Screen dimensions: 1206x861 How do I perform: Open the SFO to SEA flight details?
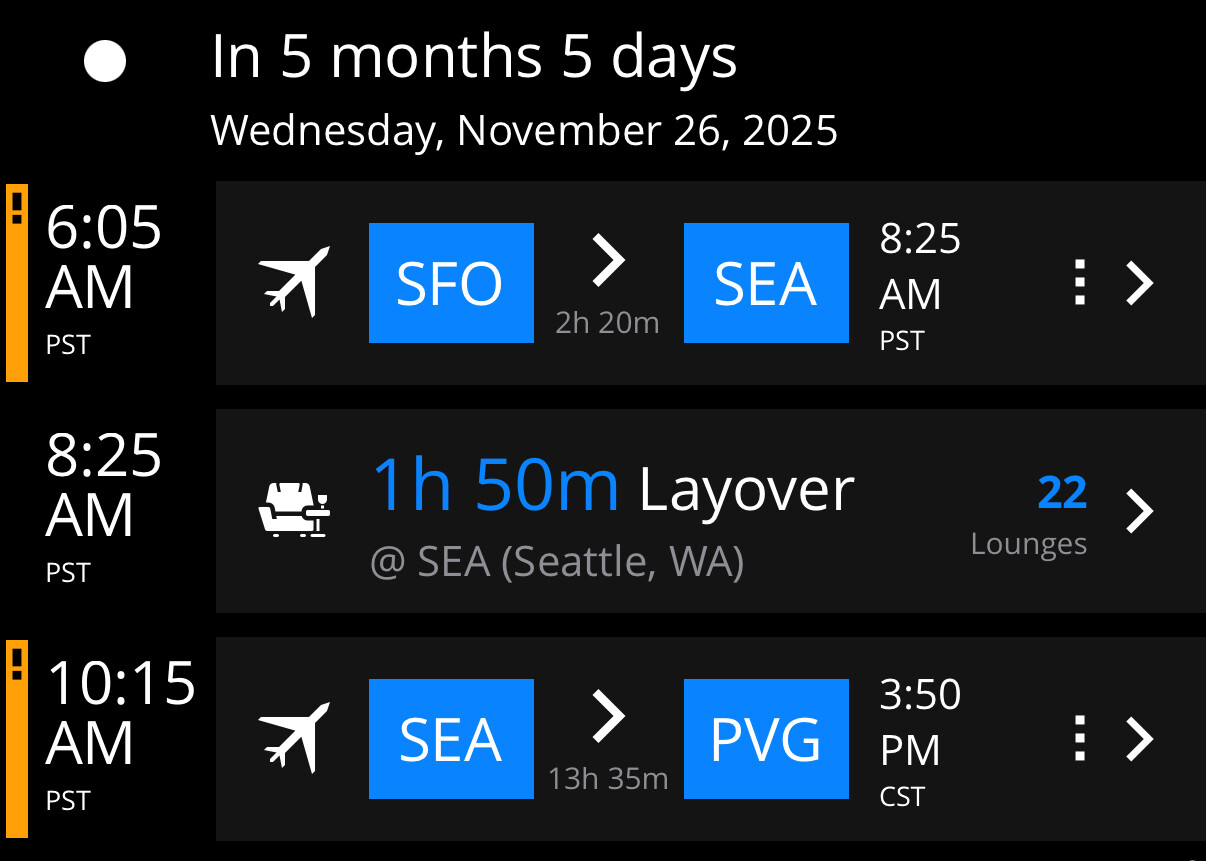tap(1140, 284)
